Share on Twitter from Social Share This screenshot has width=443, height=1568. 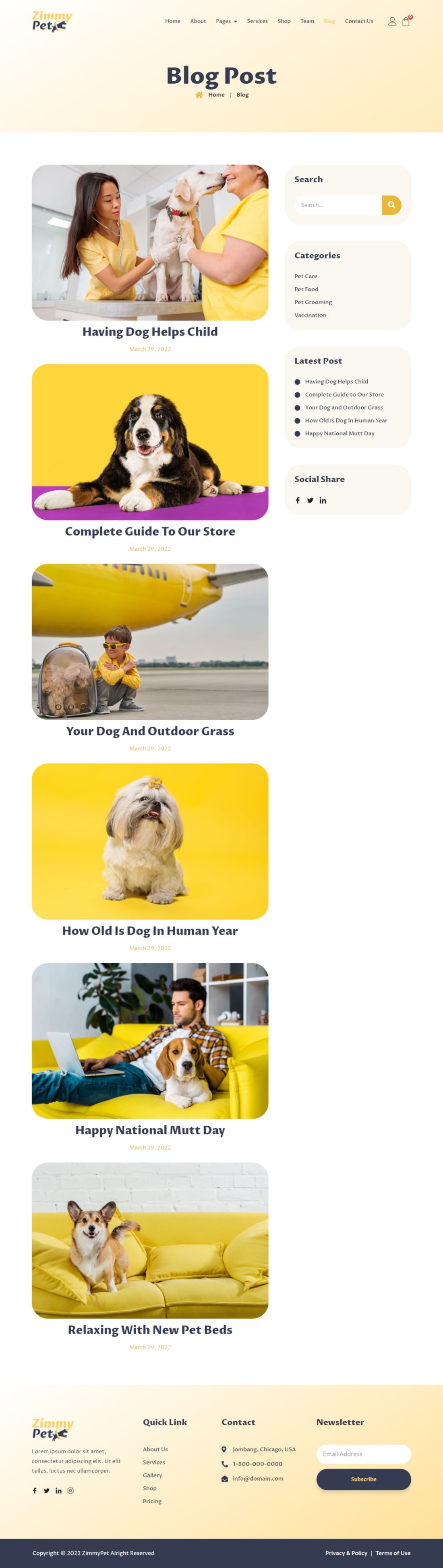click(x=310, y=501)
